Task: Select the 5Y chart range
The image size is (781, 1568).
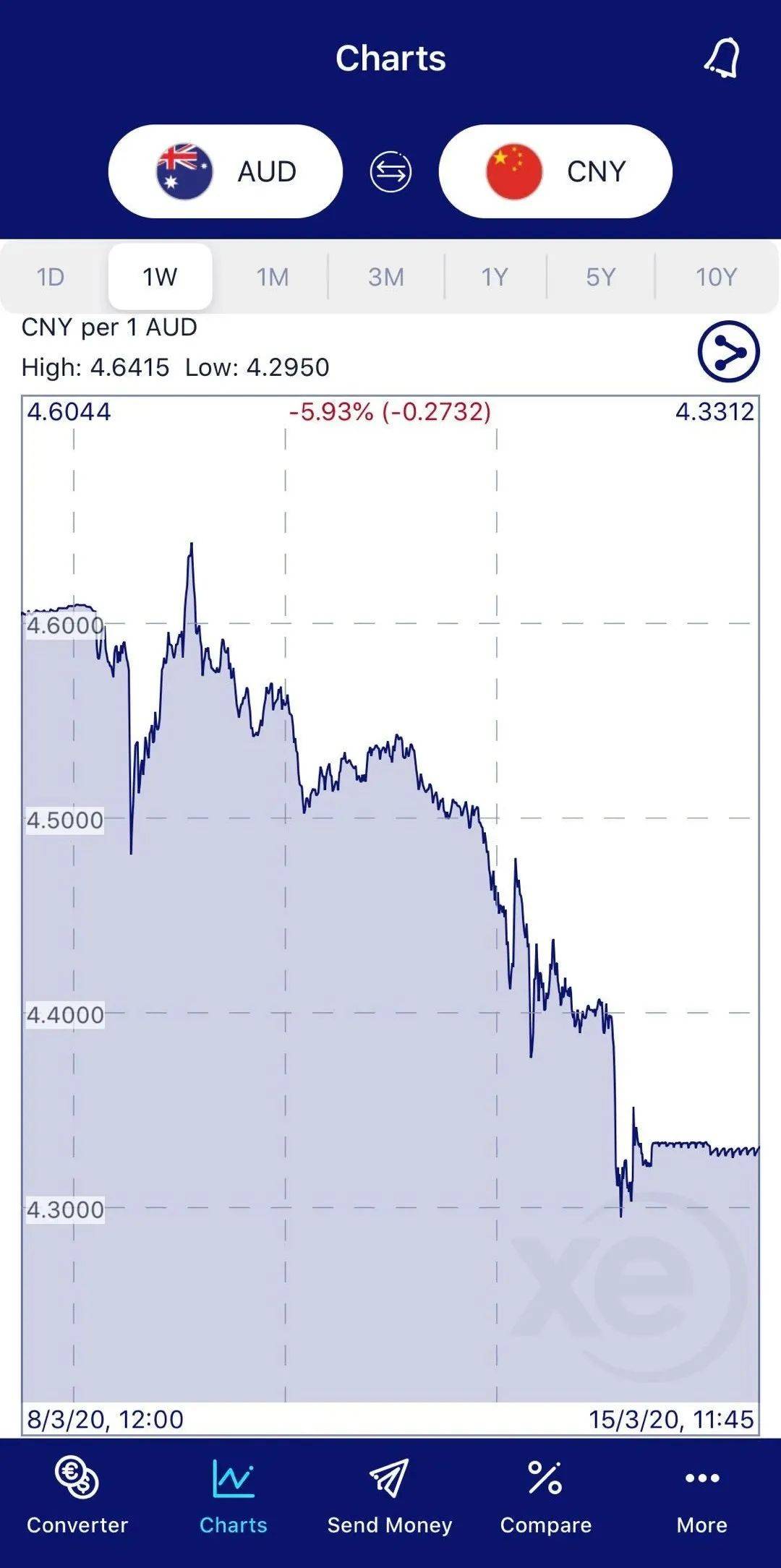Action: click(x=601, y=277)
